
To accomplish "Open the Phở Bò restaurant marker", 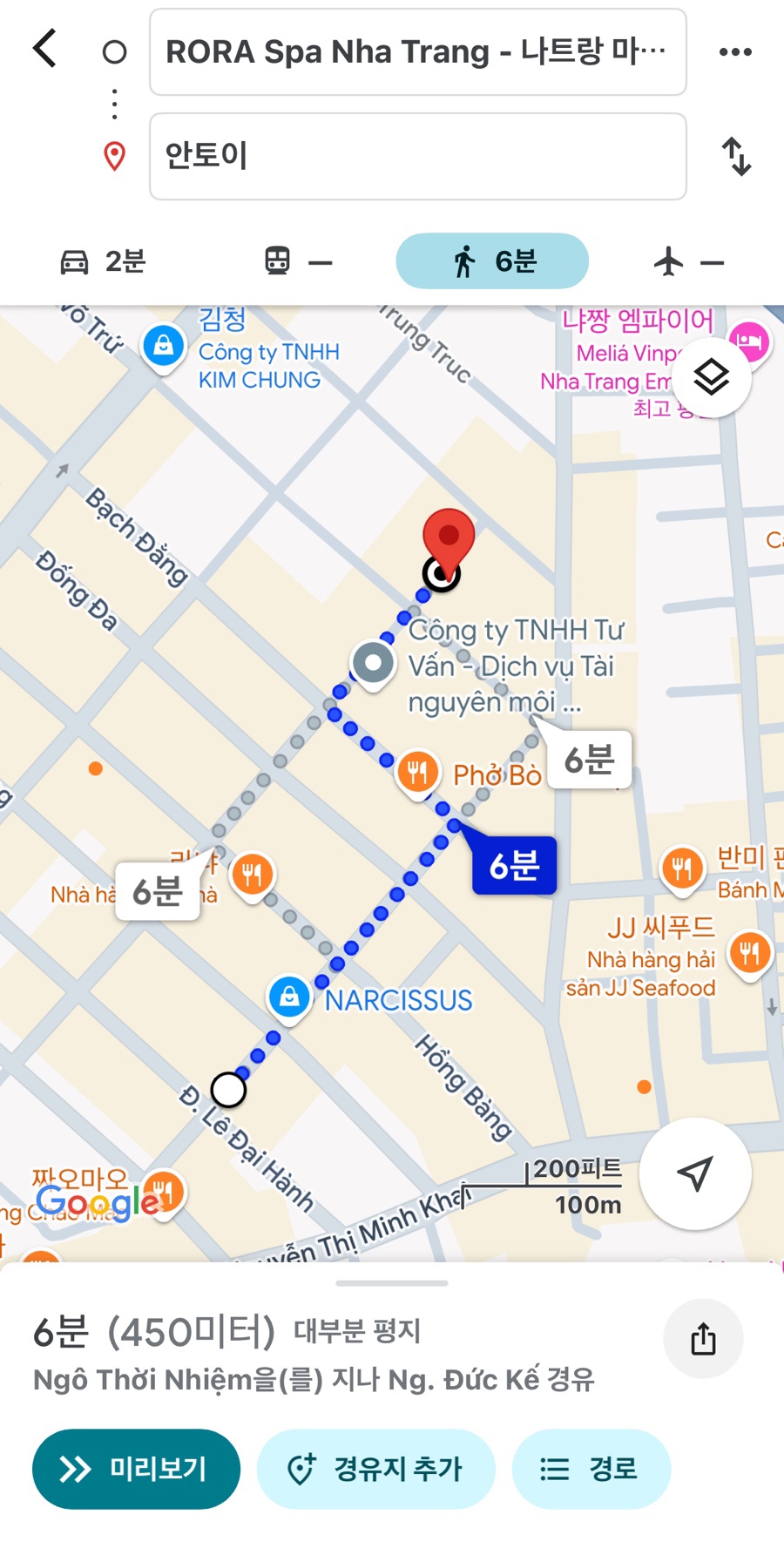I will coord(417,773).
